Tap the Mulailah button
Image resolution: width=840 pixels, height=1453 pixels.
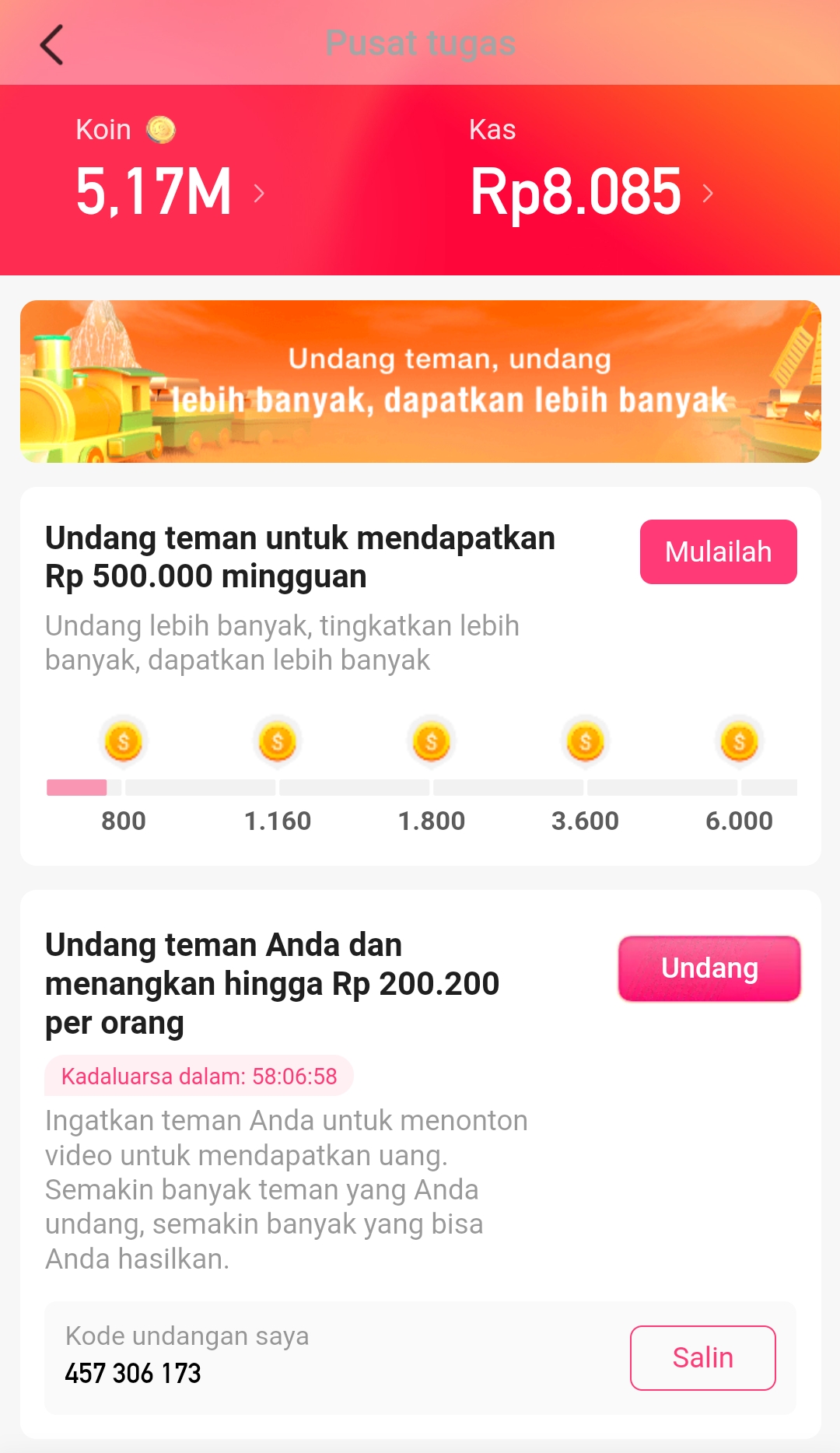pyautogui.click(x=718, y=551)
